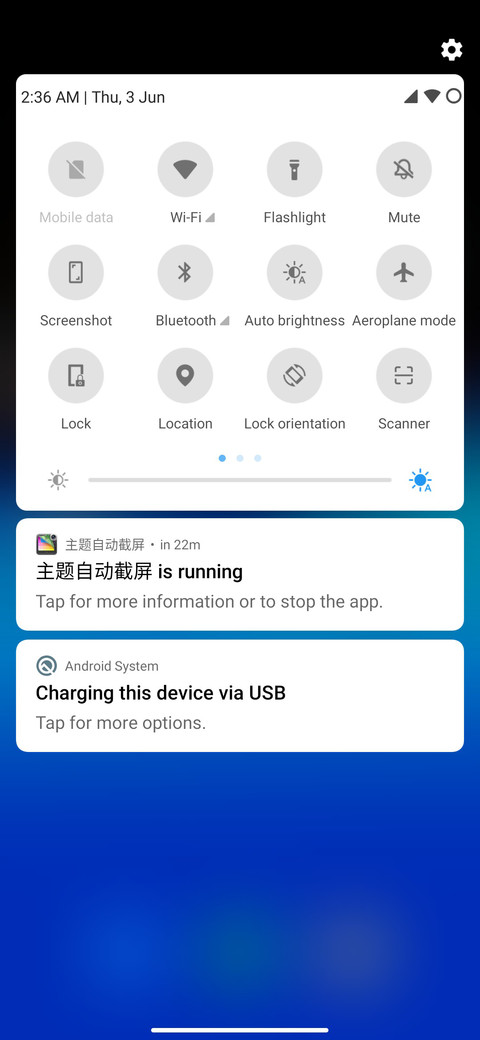Turn on the Flashlight
The height and width of the screenshot is (1040, 480).
point(294,169)
